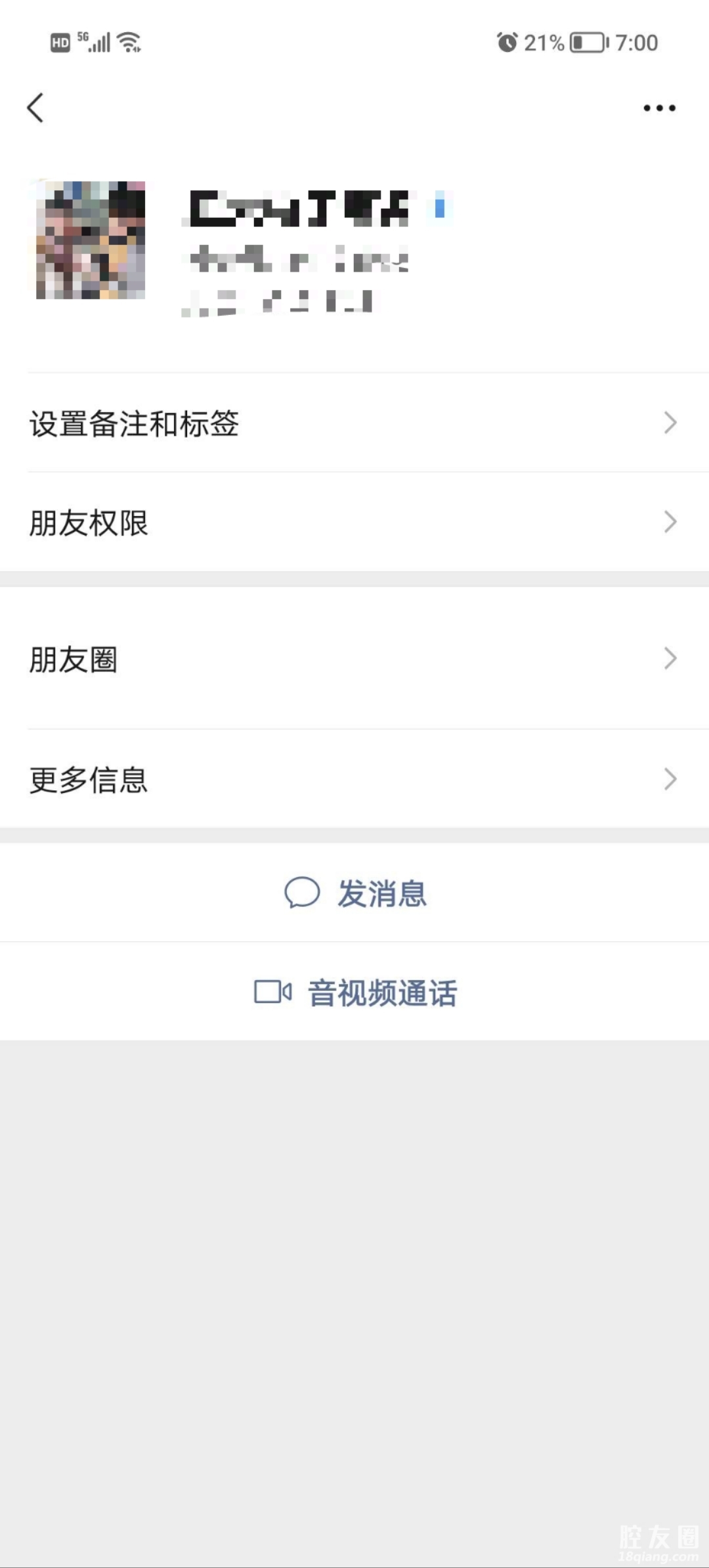View this contact's 朋友圈
Screen dimensions: 709x1568
354,659
